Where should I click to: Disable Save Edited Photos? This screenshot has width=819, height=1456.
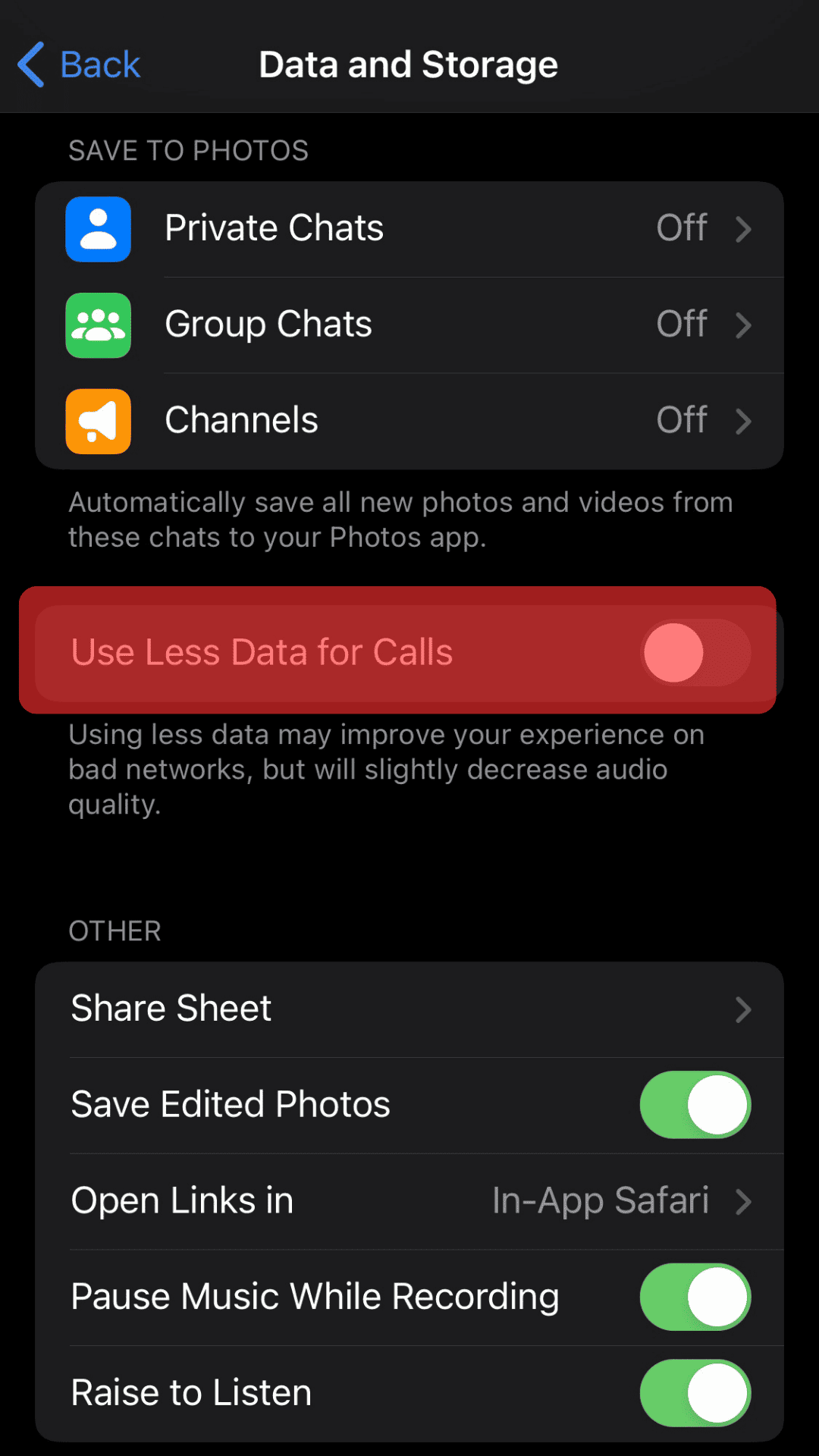pyautogui.click(x=694, y=1105)
